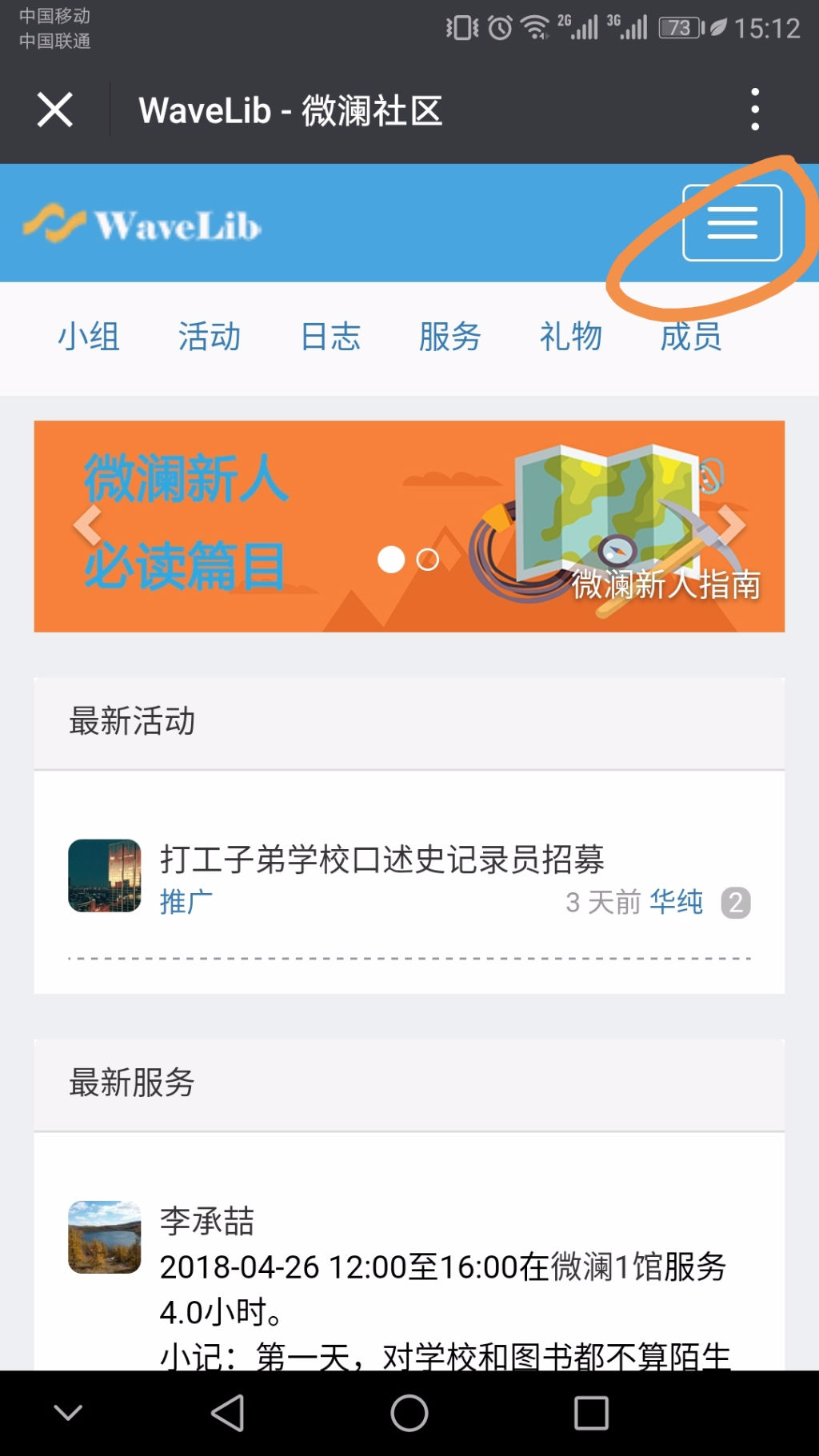Go to the 小组 section

pos(89,337)
